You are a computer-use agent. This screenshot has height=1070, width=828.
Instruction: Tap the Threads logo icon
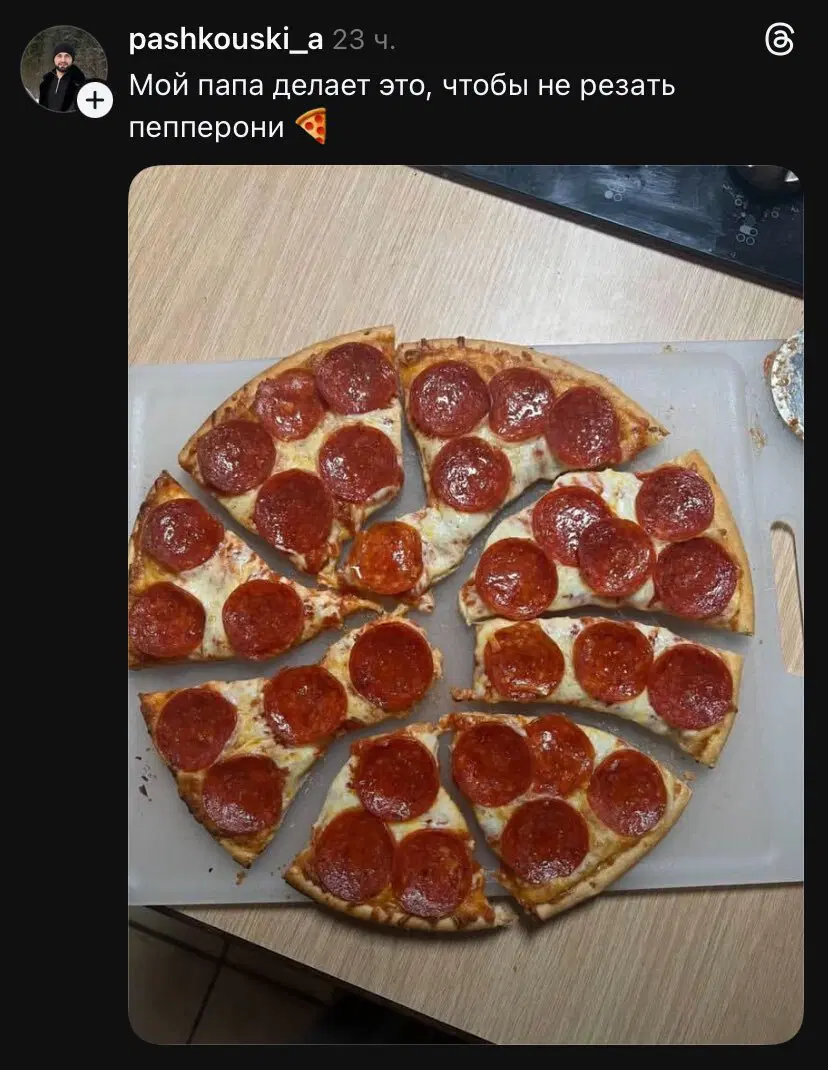click(779, 41)
